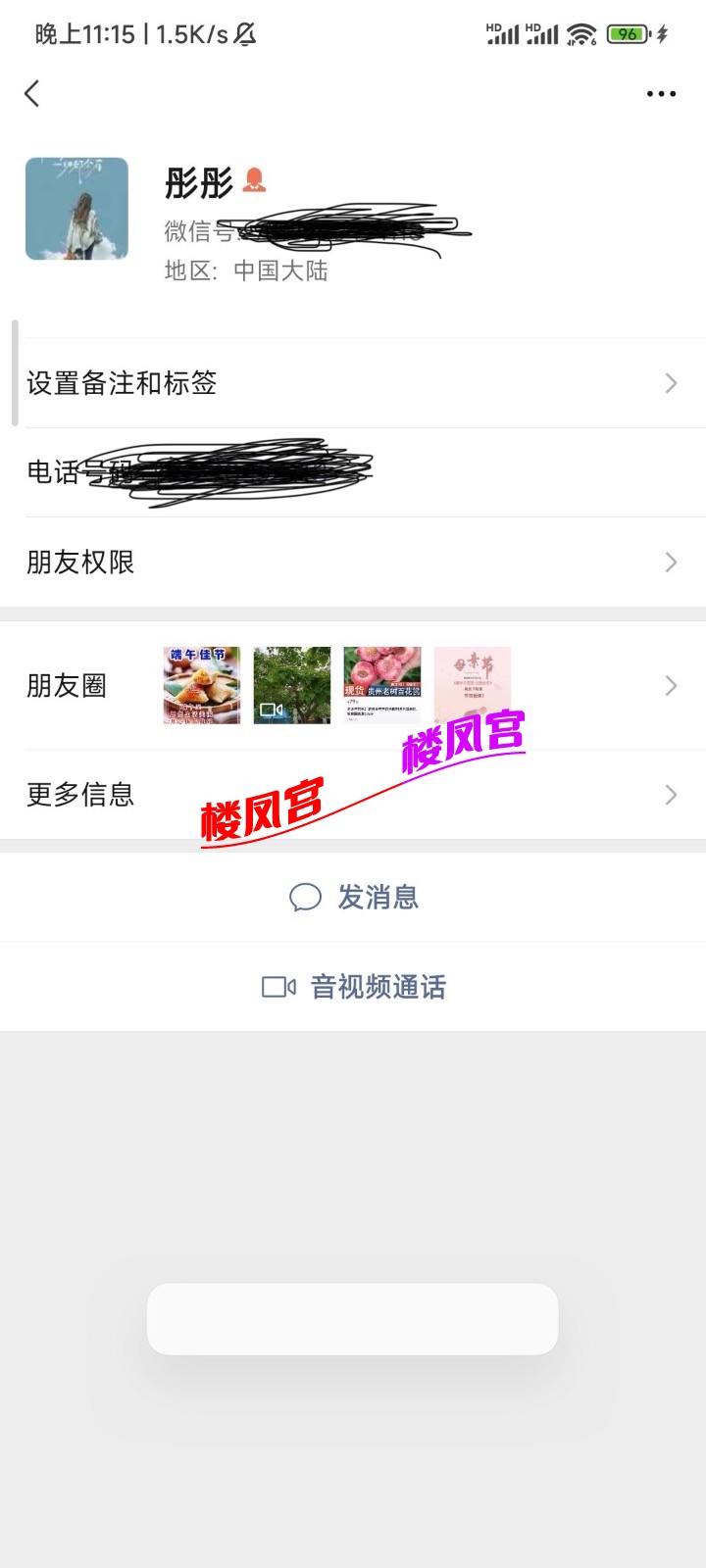Open the three-dot overflow menu

click(661, 94)
